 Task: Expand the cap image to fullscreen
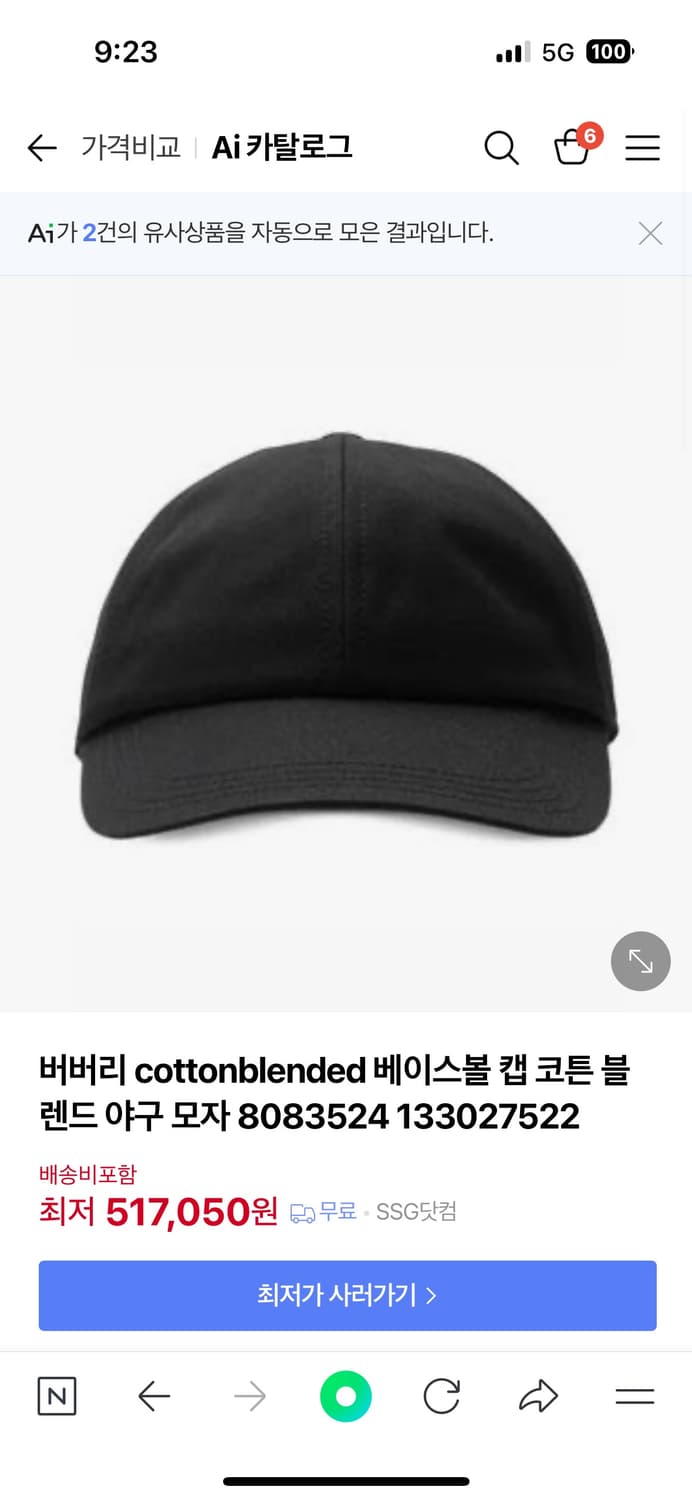tap(640, 961)
